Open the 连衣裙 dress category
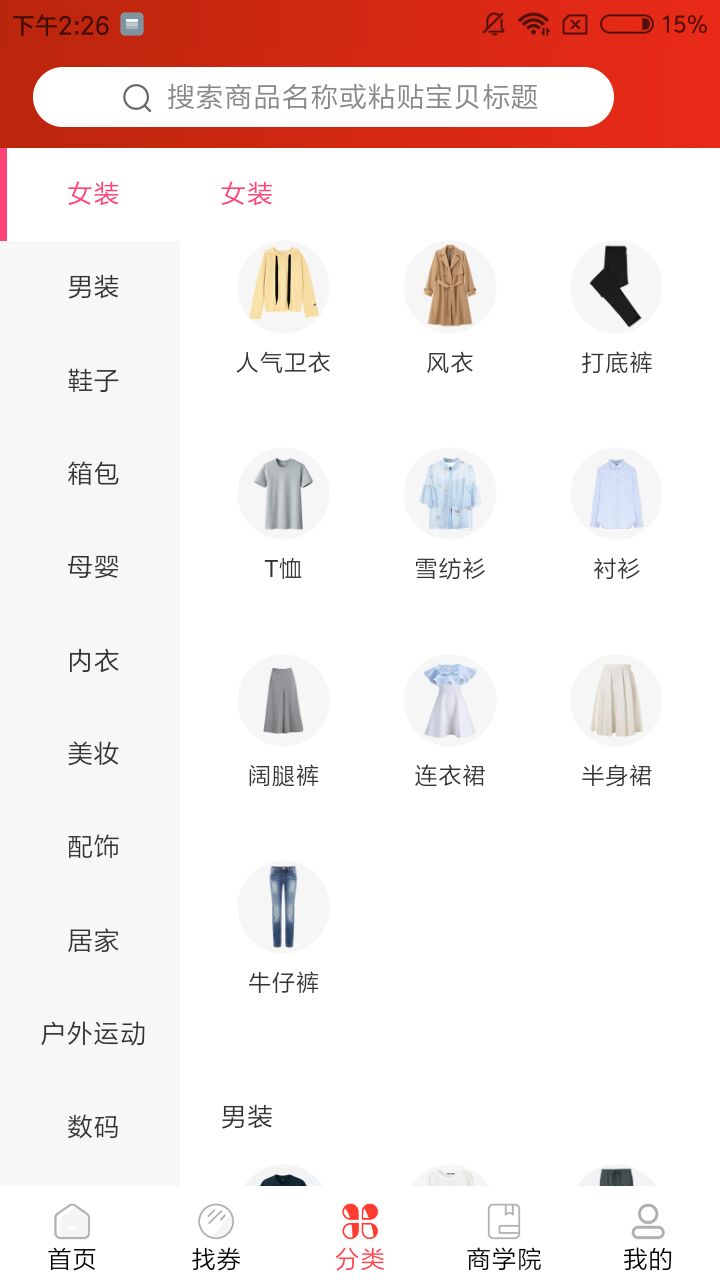This screenshot has width=720, height=1280. pyautogui.click(x=449, y=700)
